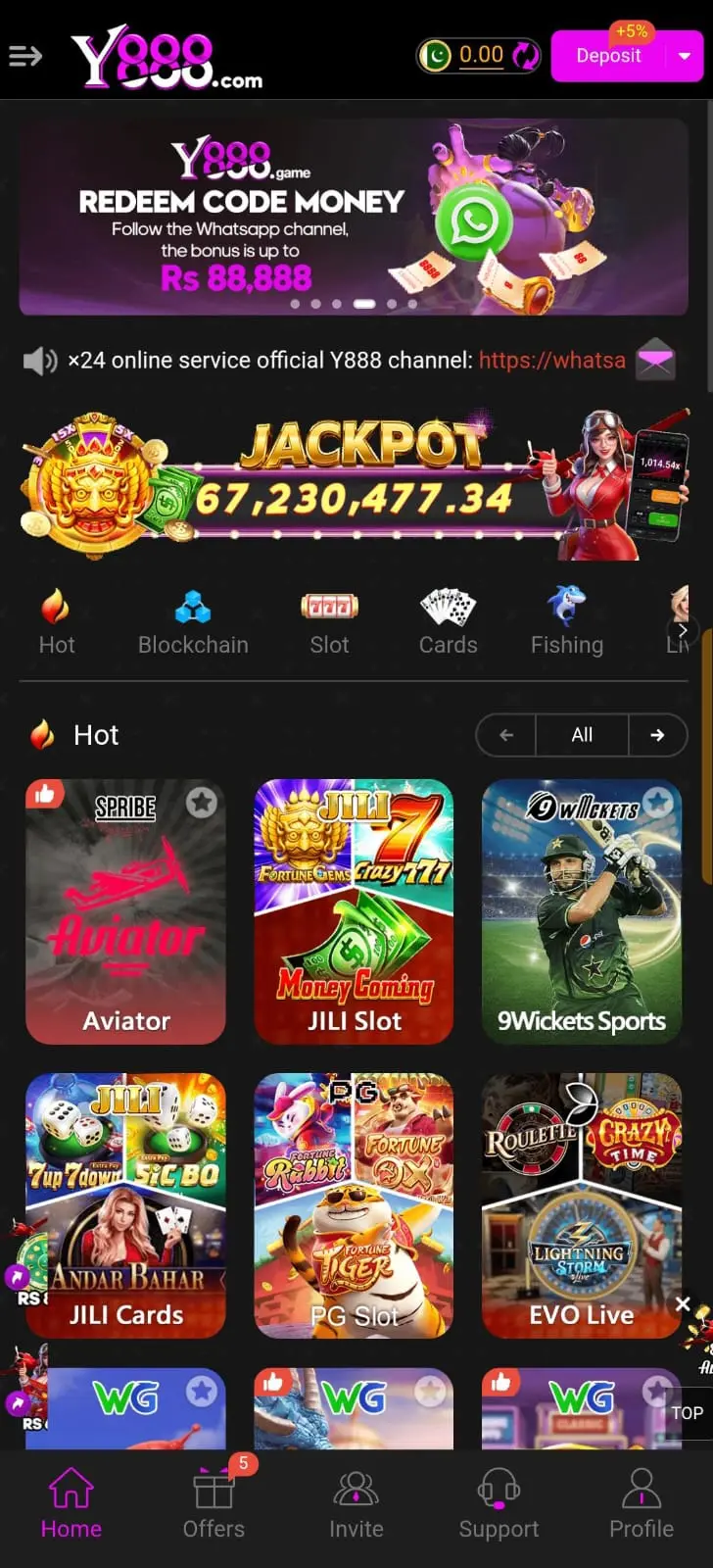This screenshot has height=1568, width=713.
Task: Switch to the Cards category
Action: 448,623
